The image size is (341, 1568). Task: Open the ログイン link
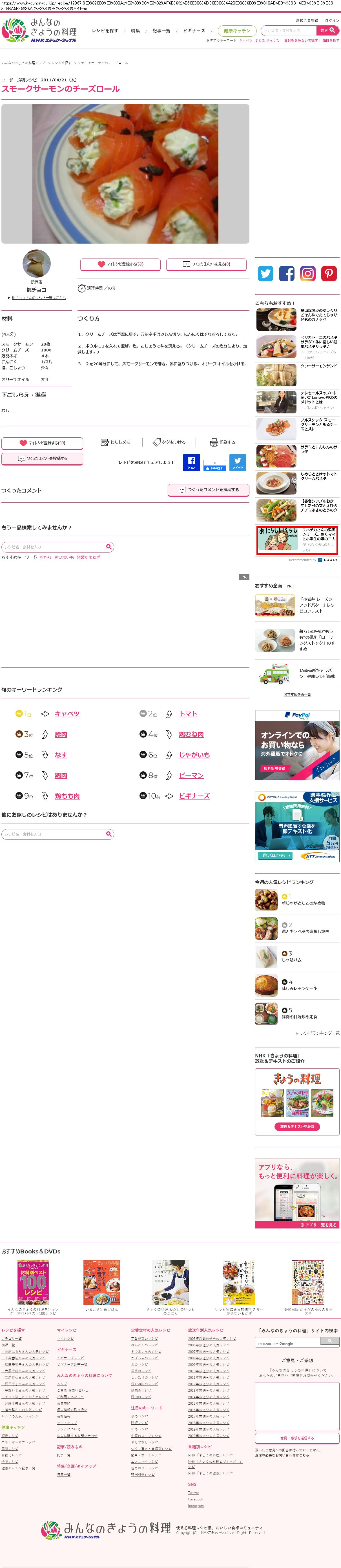(x=332, y=21)
